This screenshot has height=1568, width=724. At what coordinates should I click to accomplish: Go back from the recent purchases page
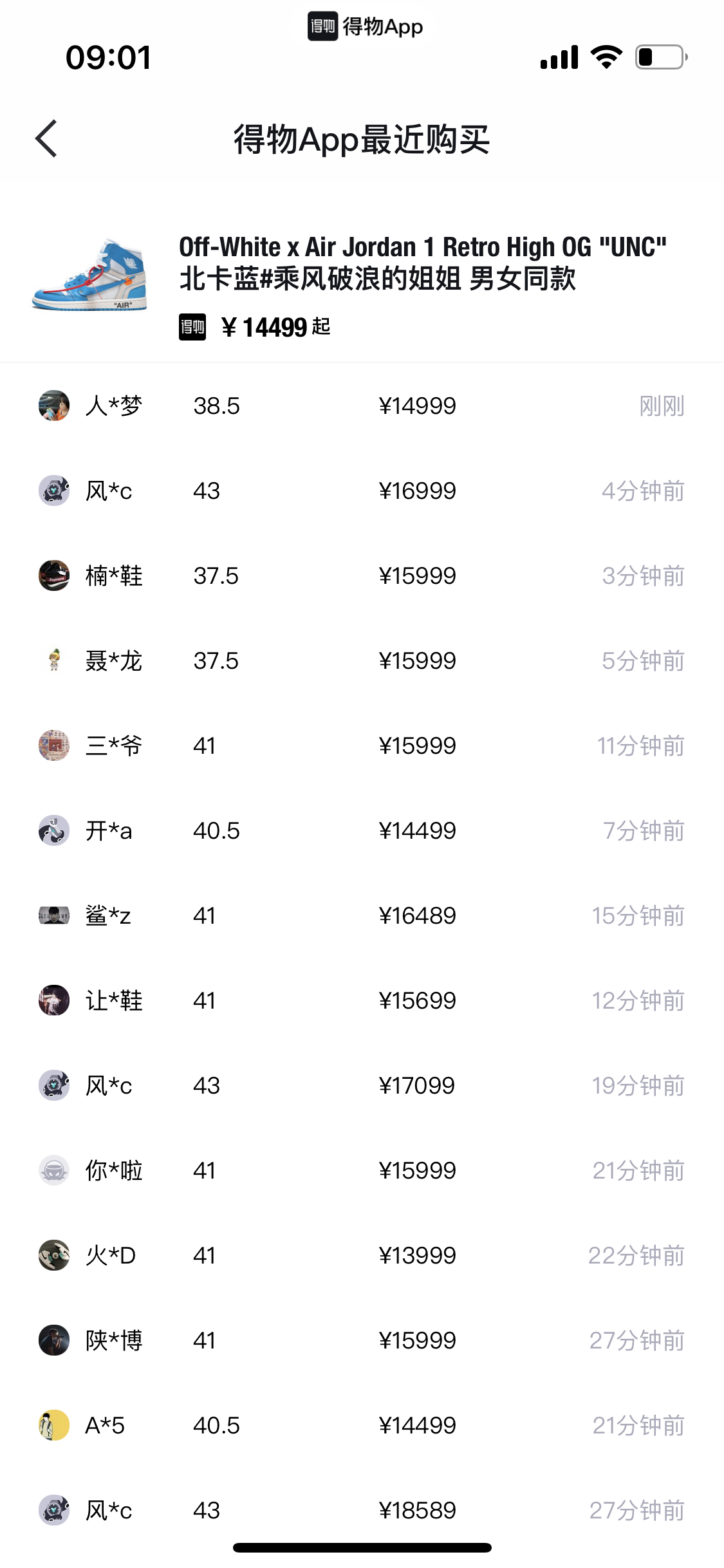click(x=46, y=138)
